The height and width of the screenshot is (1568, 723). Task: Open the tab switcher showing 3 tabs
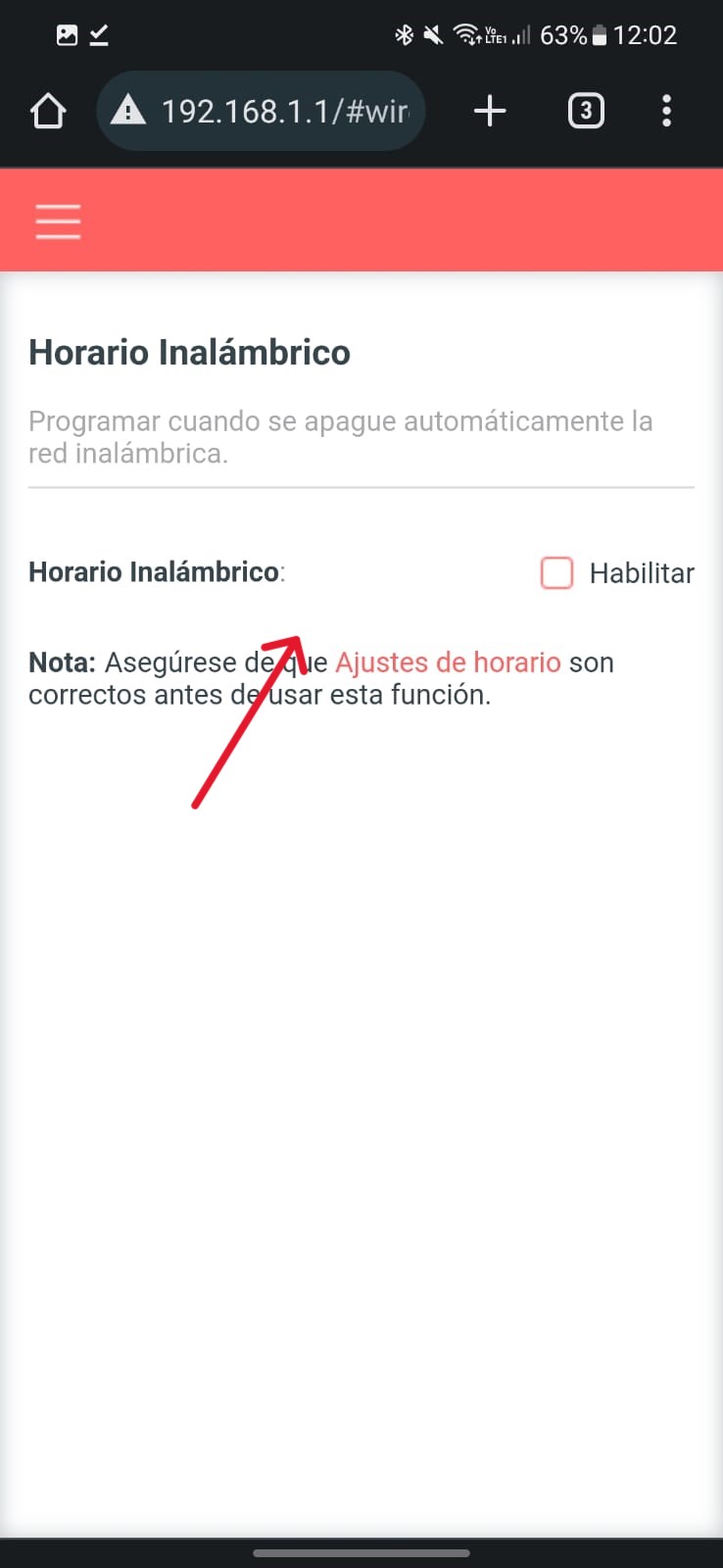click(586, 111)
